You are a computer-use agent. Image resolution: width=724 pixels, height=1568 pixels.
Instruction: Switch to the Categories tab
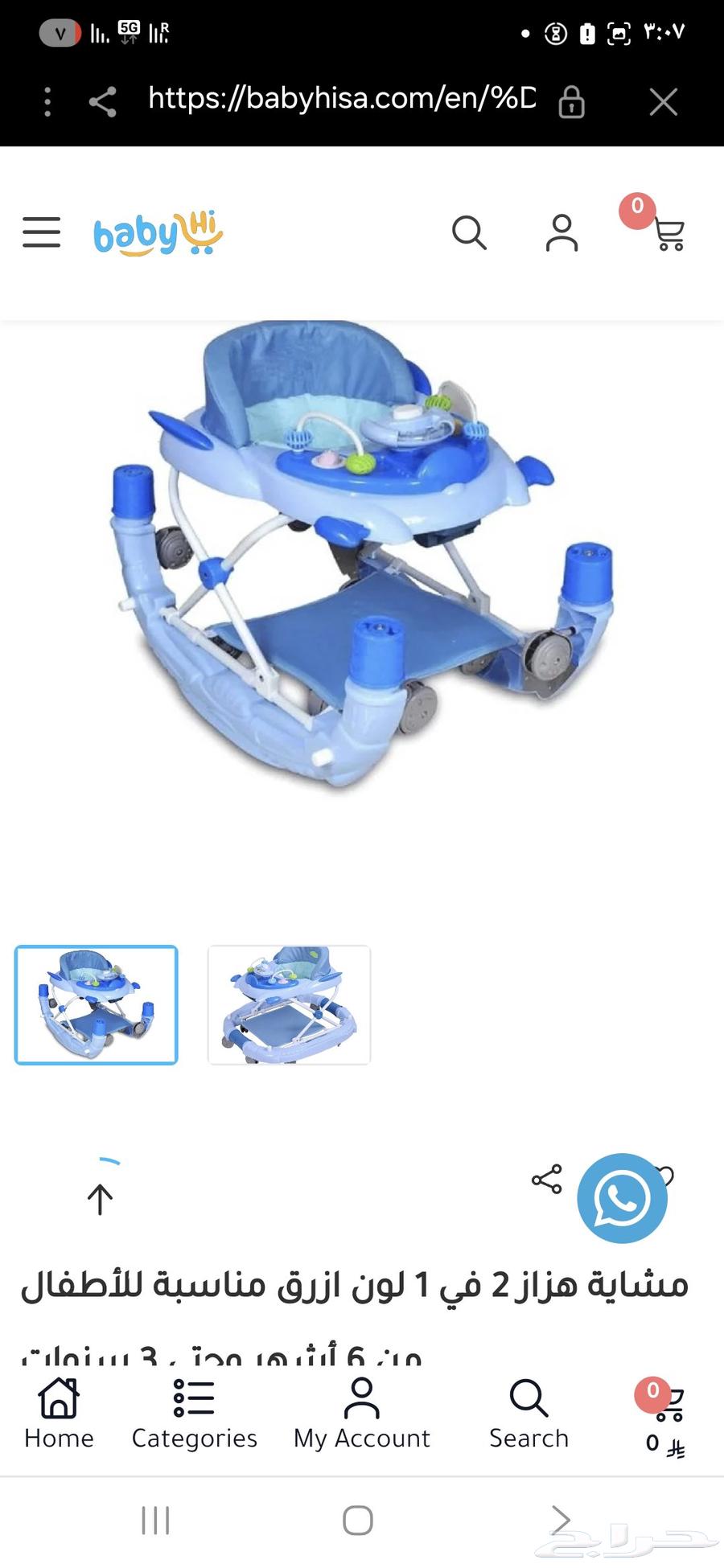point(194,1414)
